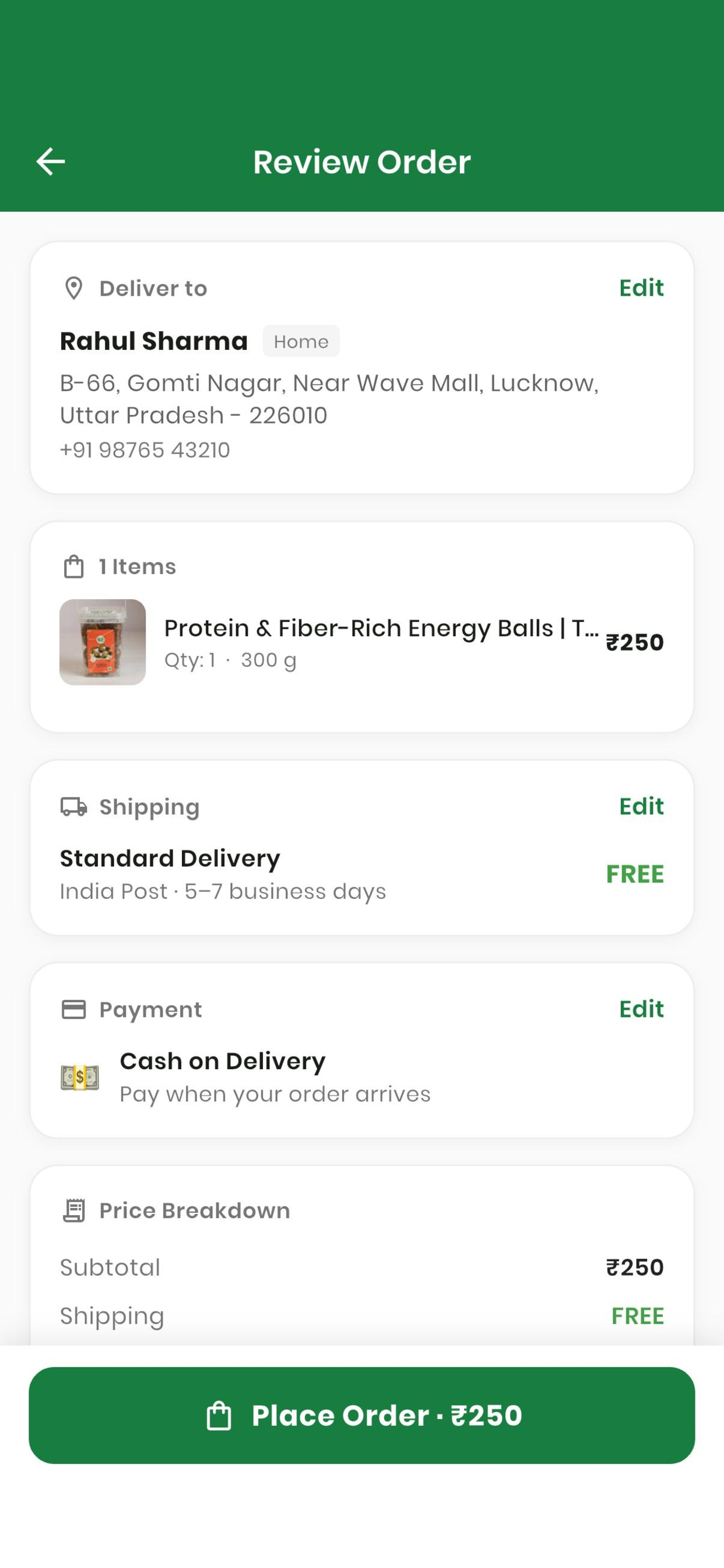The image size is (724, 1568).
Task: Edit the Shipping method
Action: pyautogui.click(x=641, y=807)
